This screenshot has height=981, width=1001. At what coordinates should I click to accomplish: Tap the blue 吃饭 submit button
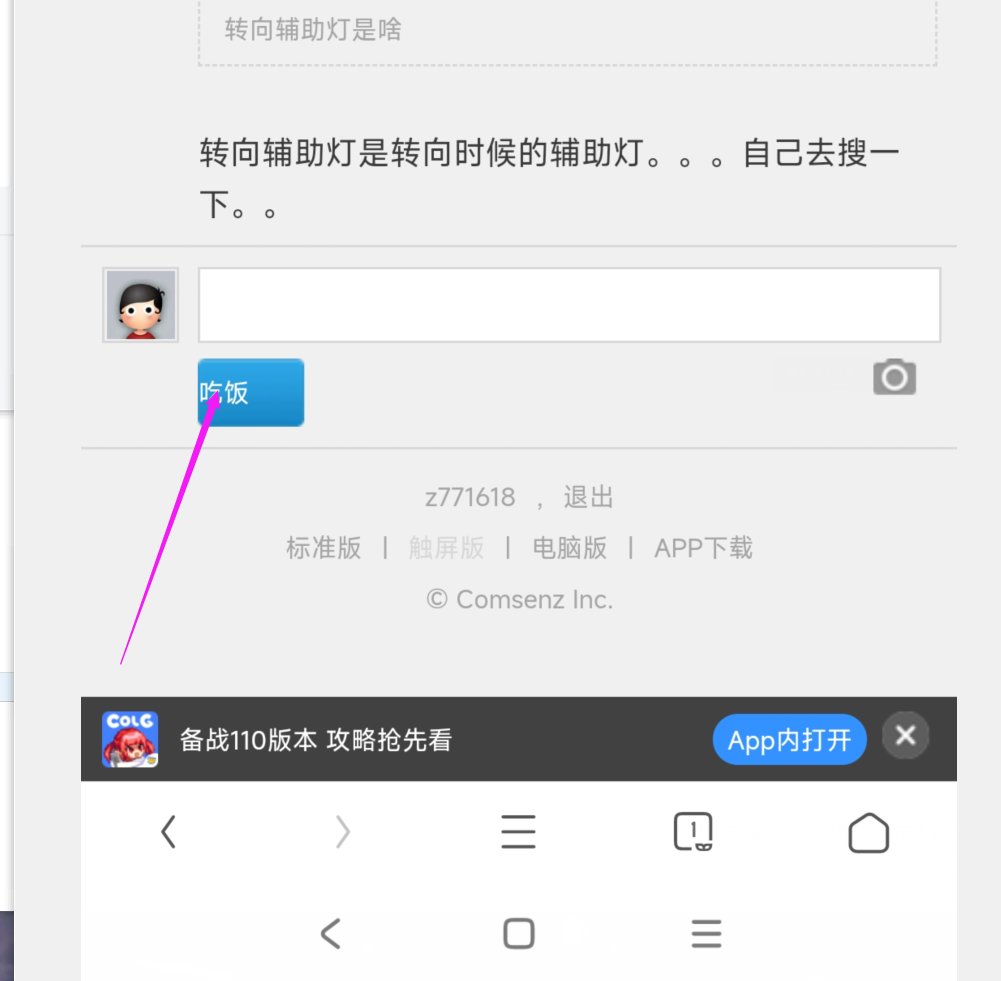click(x=251, y=393)
